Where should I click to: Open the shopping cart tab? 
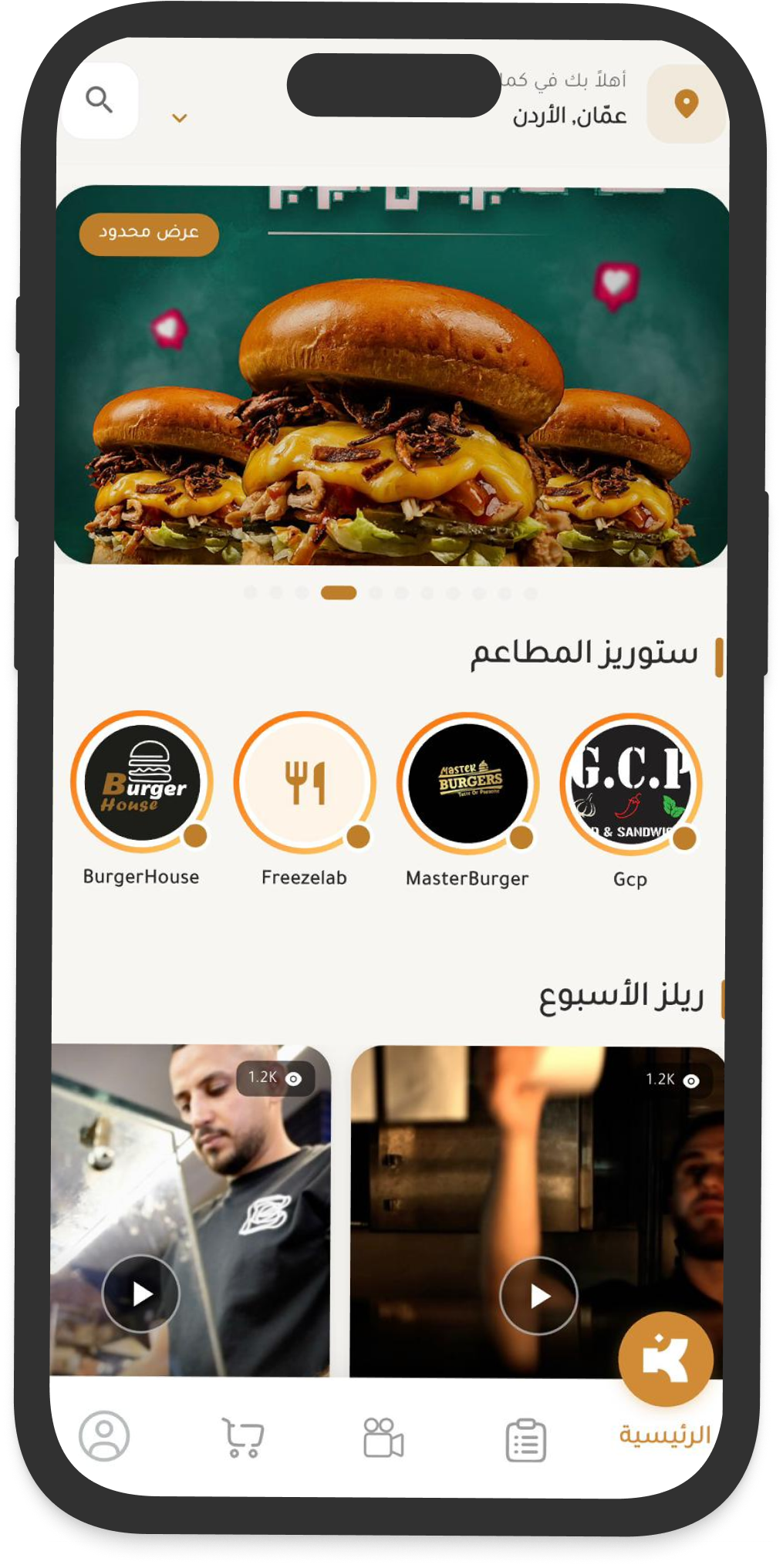point(243,1438)
